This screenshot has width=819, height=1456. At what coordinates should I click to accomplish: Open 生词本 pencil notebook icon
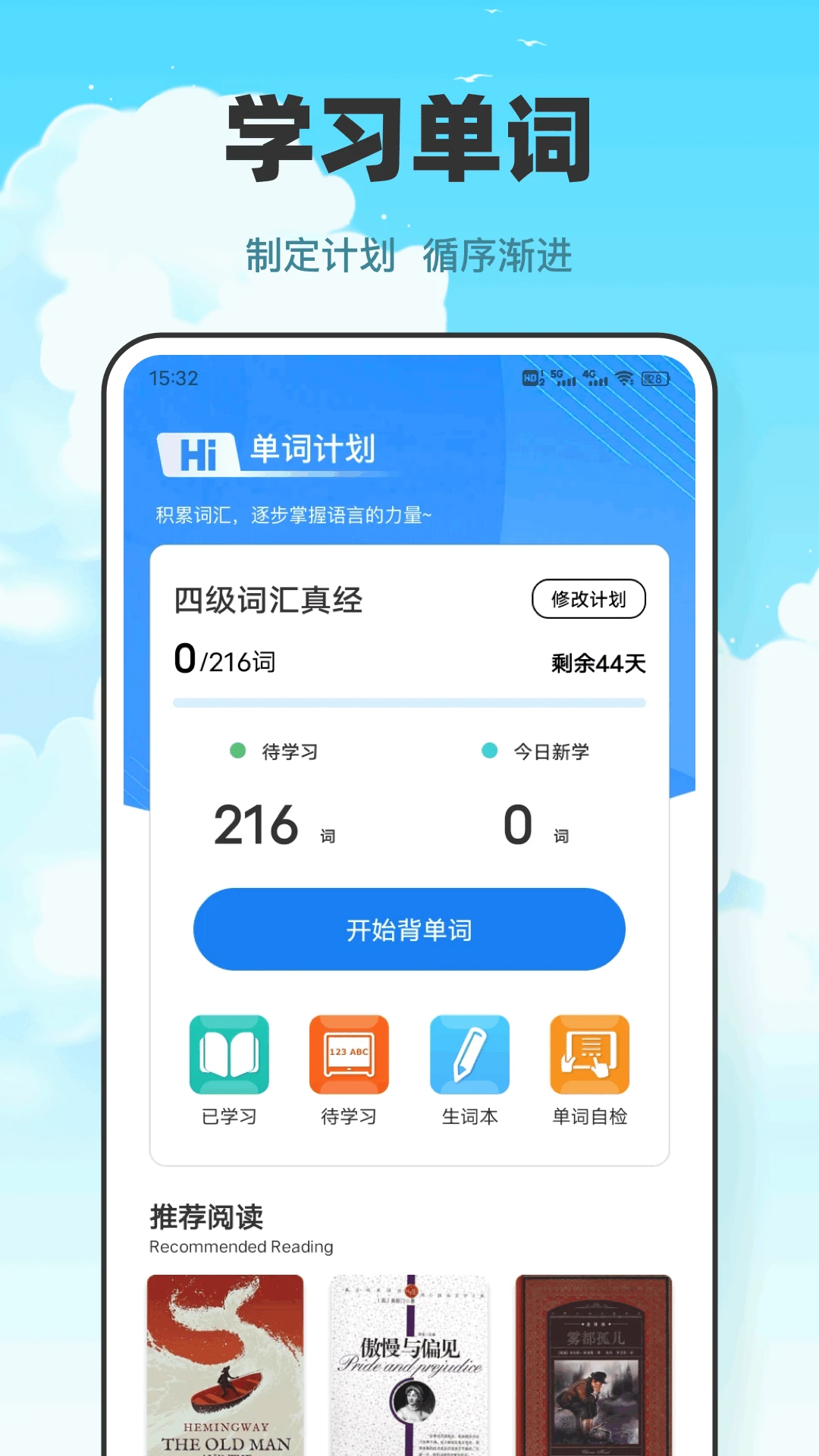coord(469,1054)
